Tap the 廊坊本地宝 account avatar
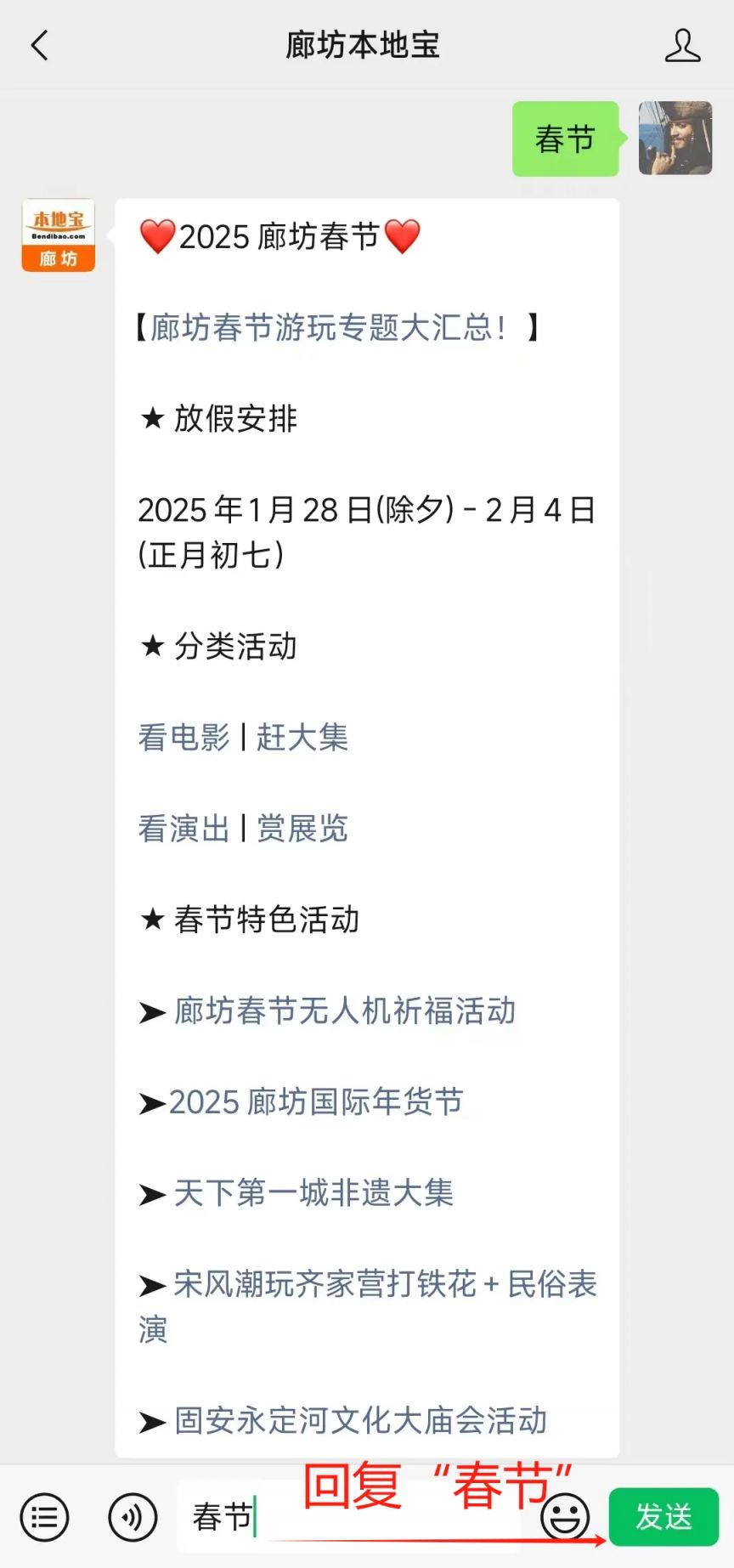This screenshot has height=1568, width=734. click(57, 235)
